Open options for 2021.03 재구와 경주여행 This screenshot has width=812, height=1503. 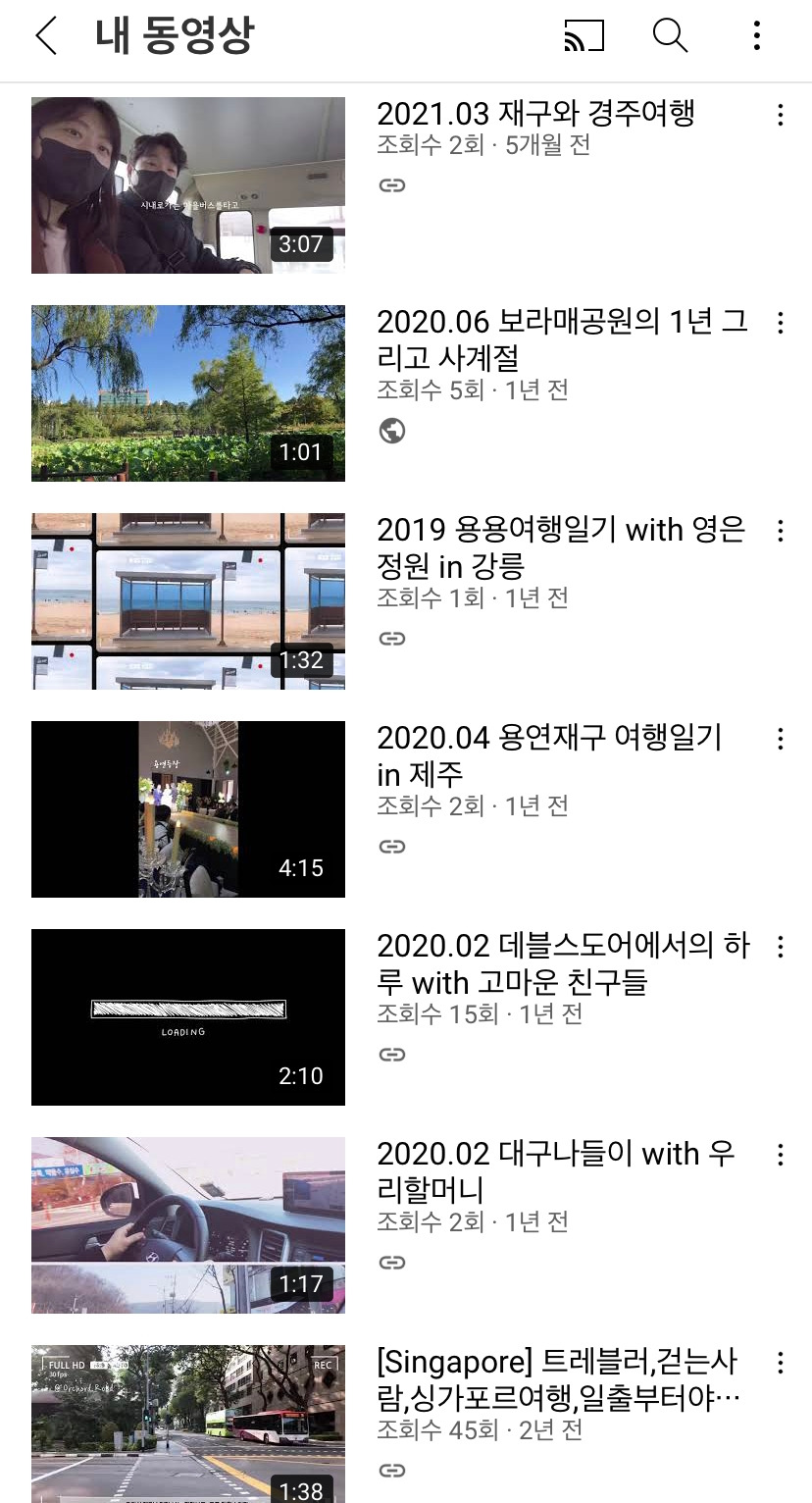tap(781, 116)
